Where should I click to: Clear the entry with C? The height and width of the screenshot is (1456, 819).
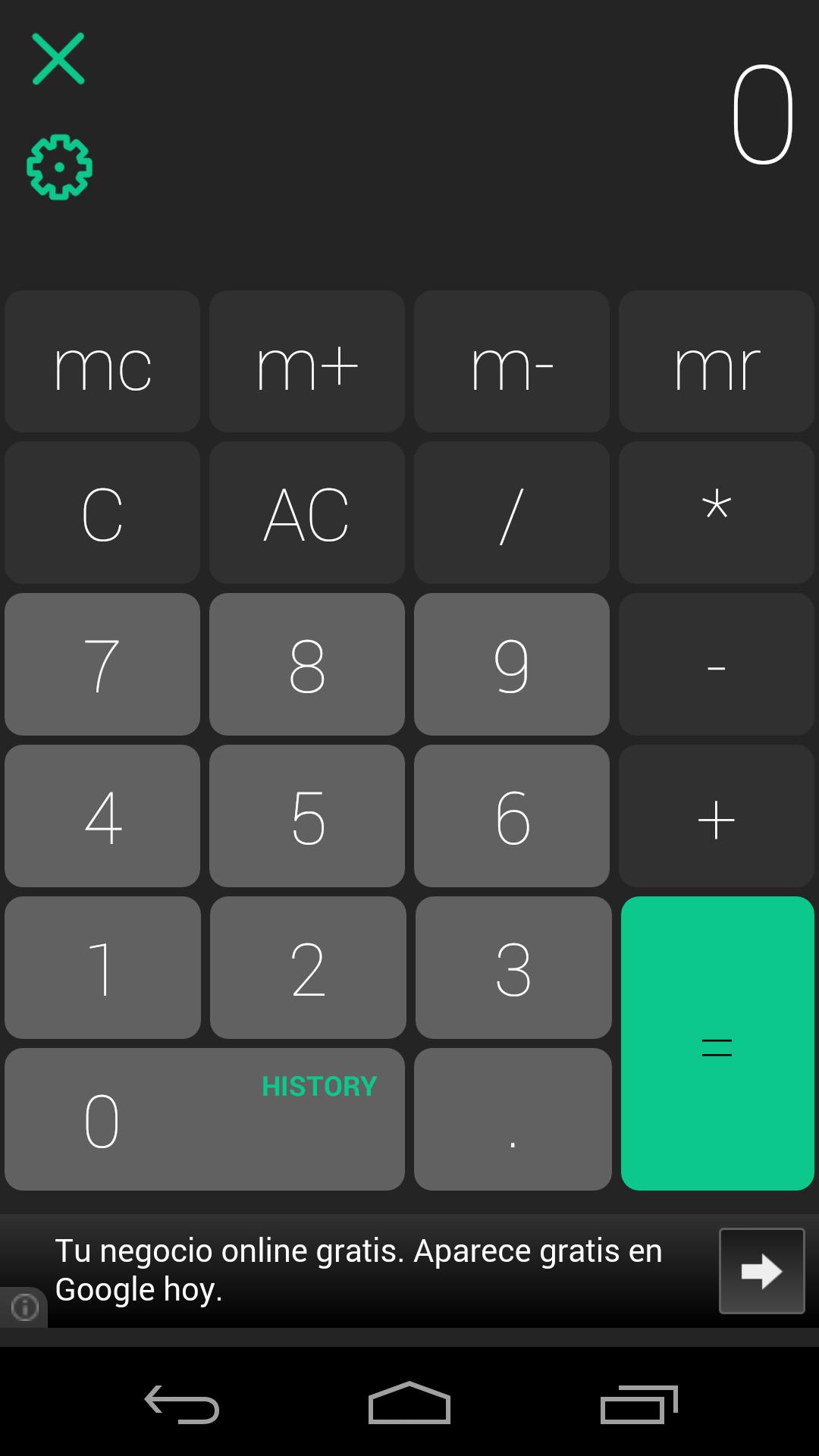[x=102, y=513]
